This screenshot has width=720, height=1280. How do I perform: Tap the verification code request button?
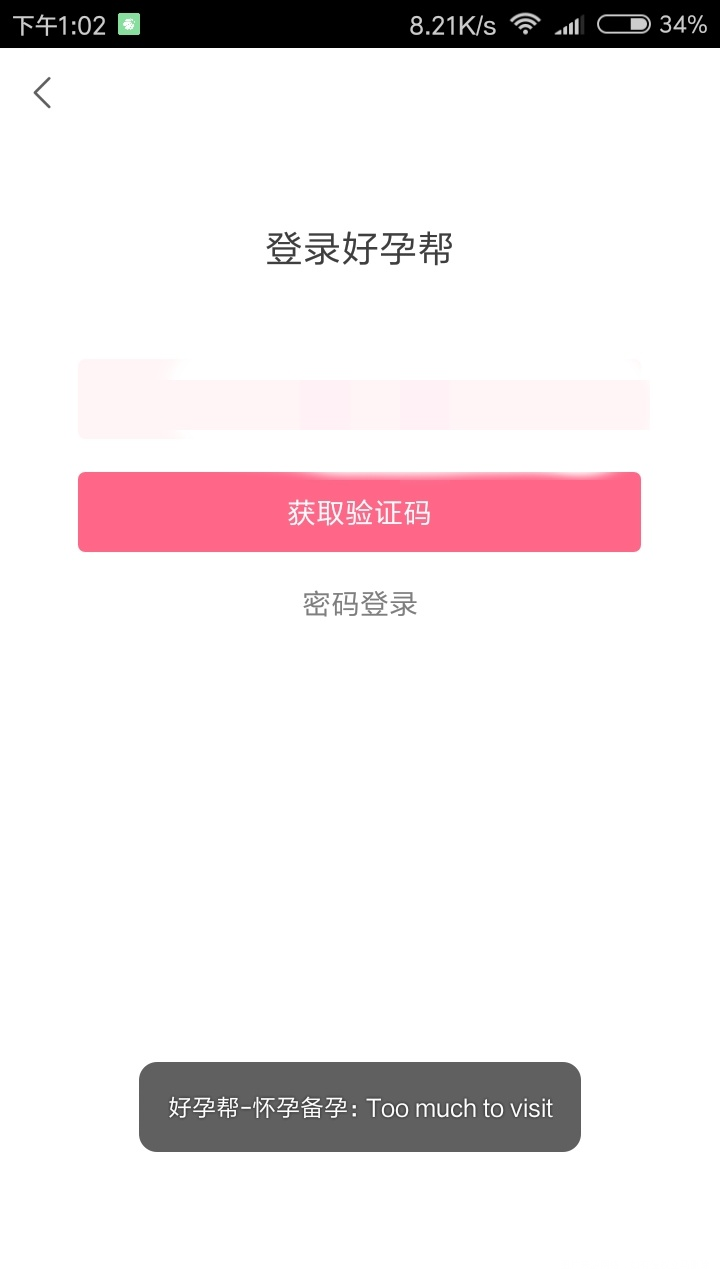(x=360, y=512)
